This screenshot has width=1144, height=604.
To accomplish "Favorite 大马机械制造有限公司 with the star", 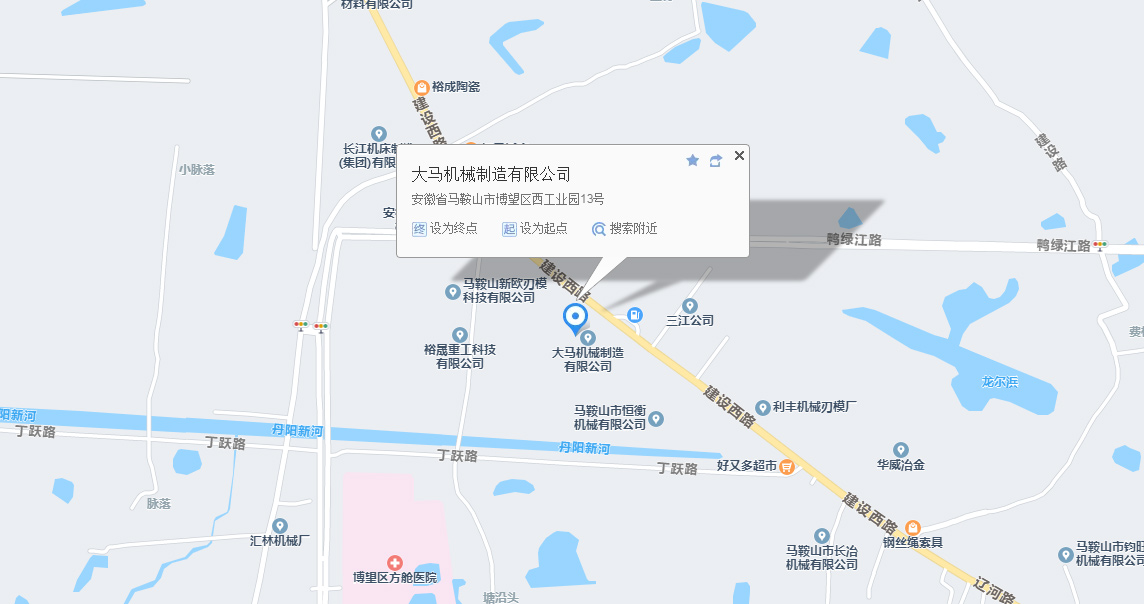I will pyautogui.click(x=692, y=160).
